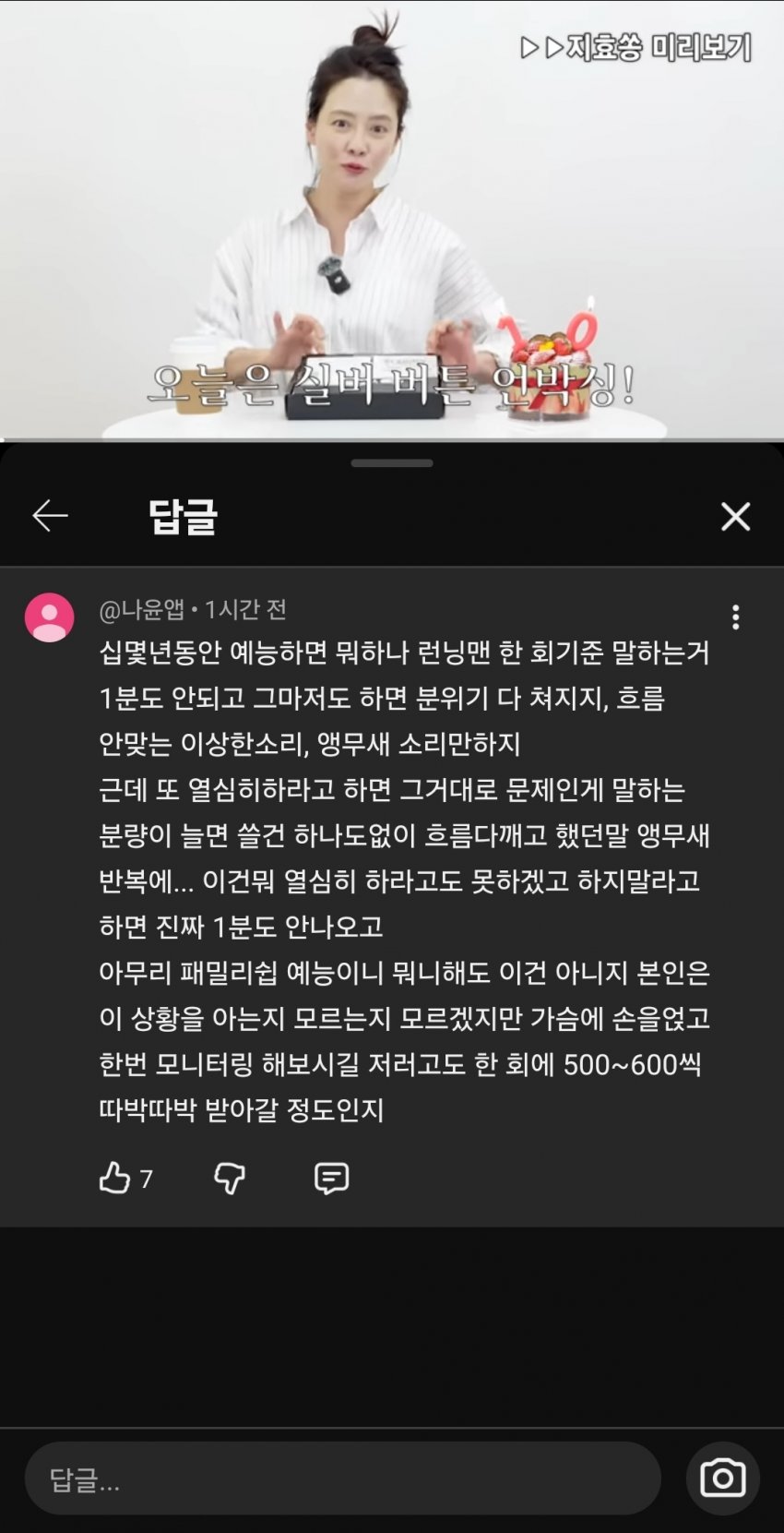This screenshot has height=1533, width=784.
Task: Tap the panel drag handle above 답글
Action: click(392, 463)
